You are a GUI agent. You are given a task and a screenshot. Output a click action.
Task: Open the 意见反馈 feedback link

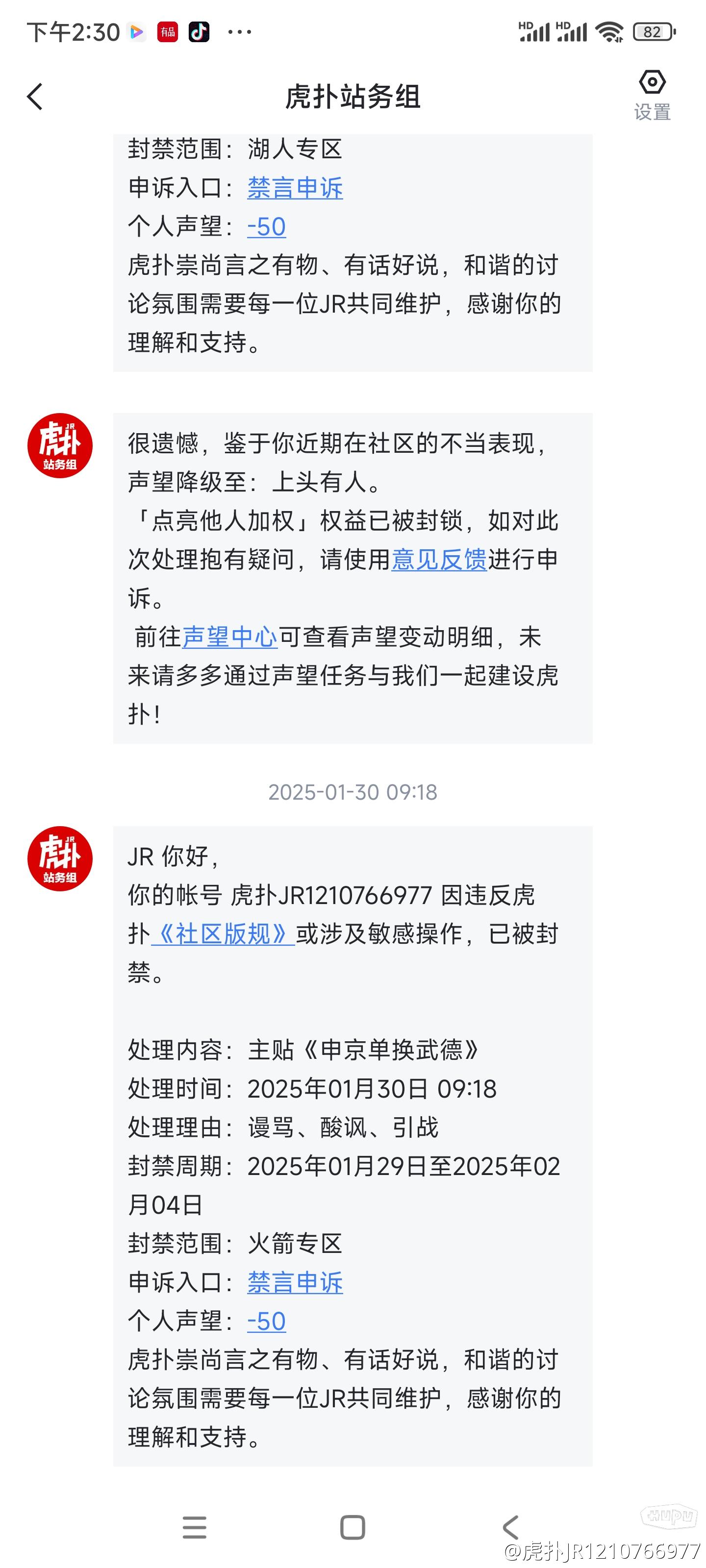(439, 560)
